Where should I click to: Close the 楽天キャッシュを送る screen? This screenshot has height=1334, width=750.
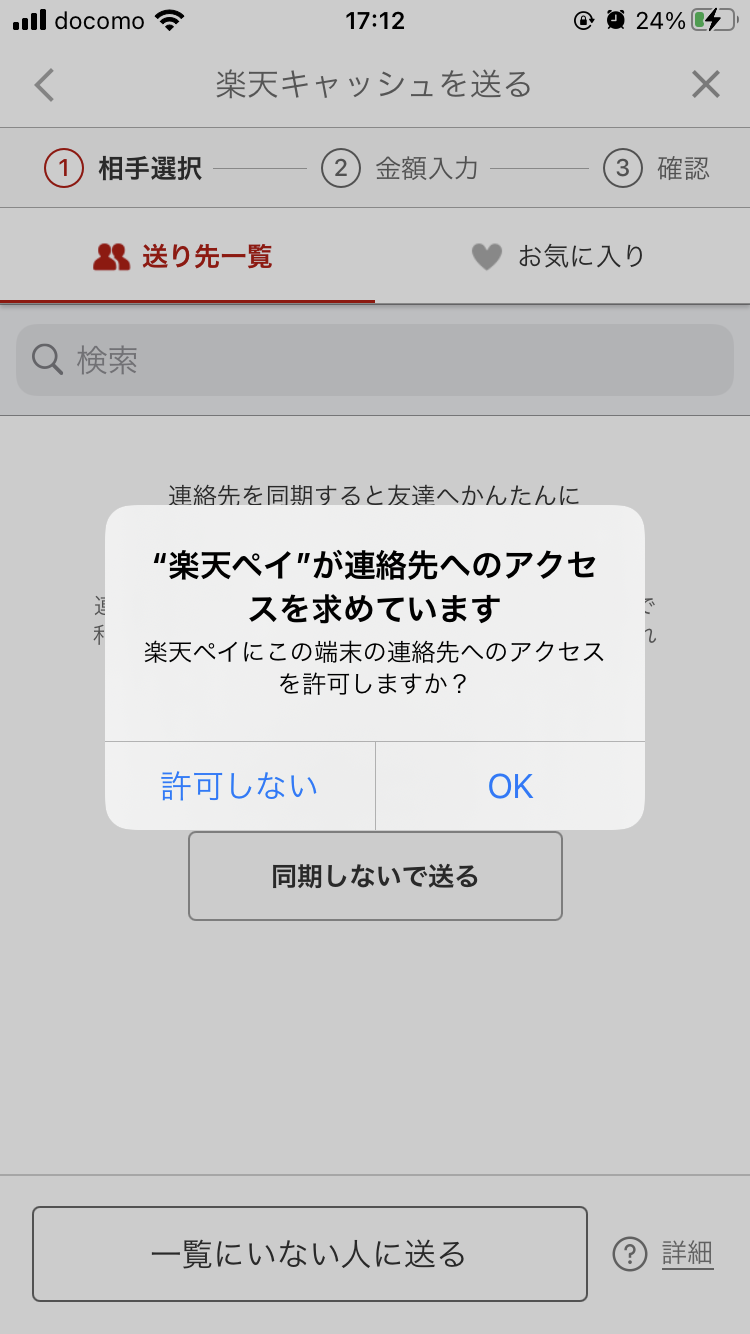[706, 85]
